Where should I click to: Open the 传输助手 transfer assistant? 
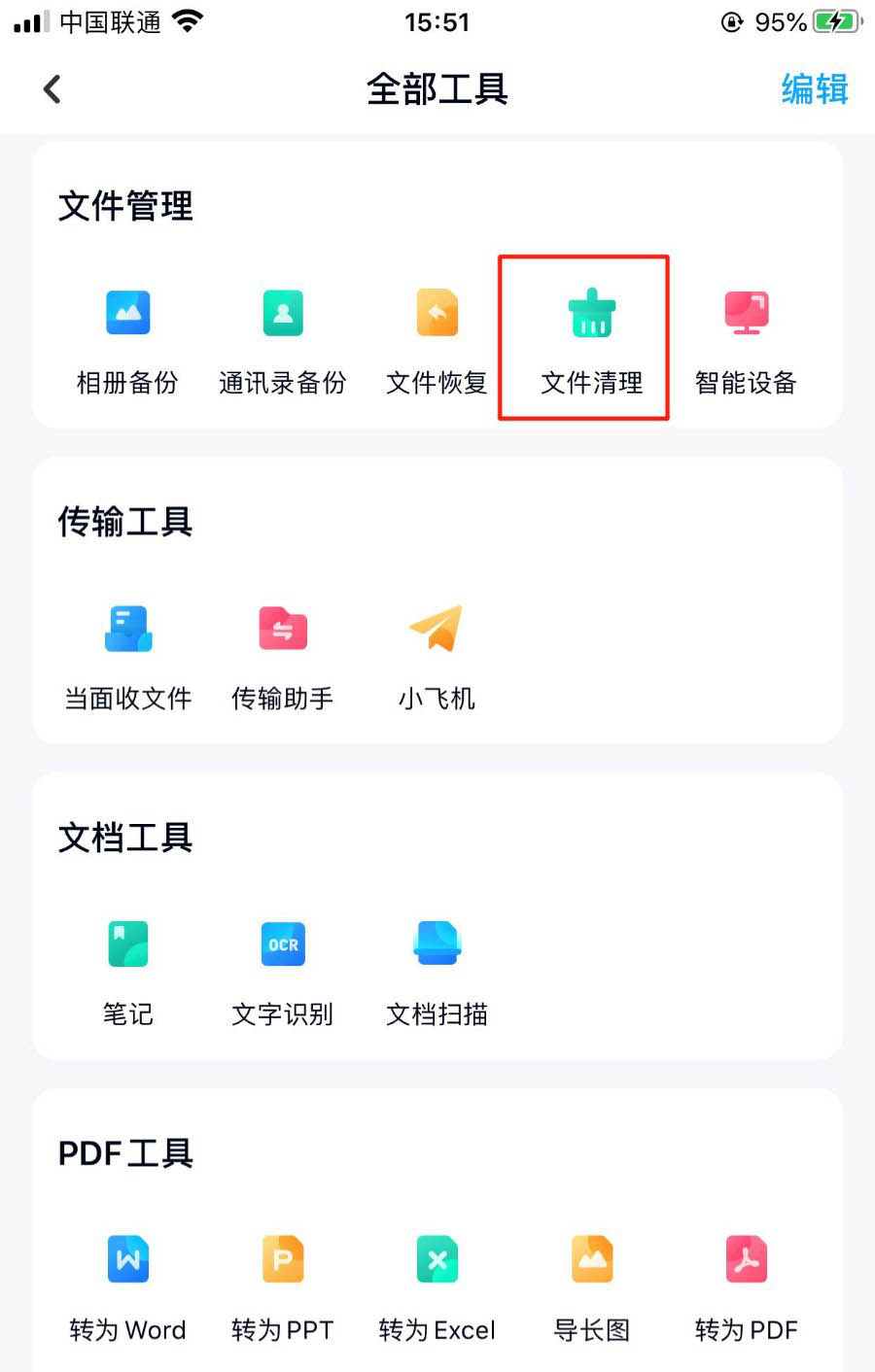click(282, 651)
